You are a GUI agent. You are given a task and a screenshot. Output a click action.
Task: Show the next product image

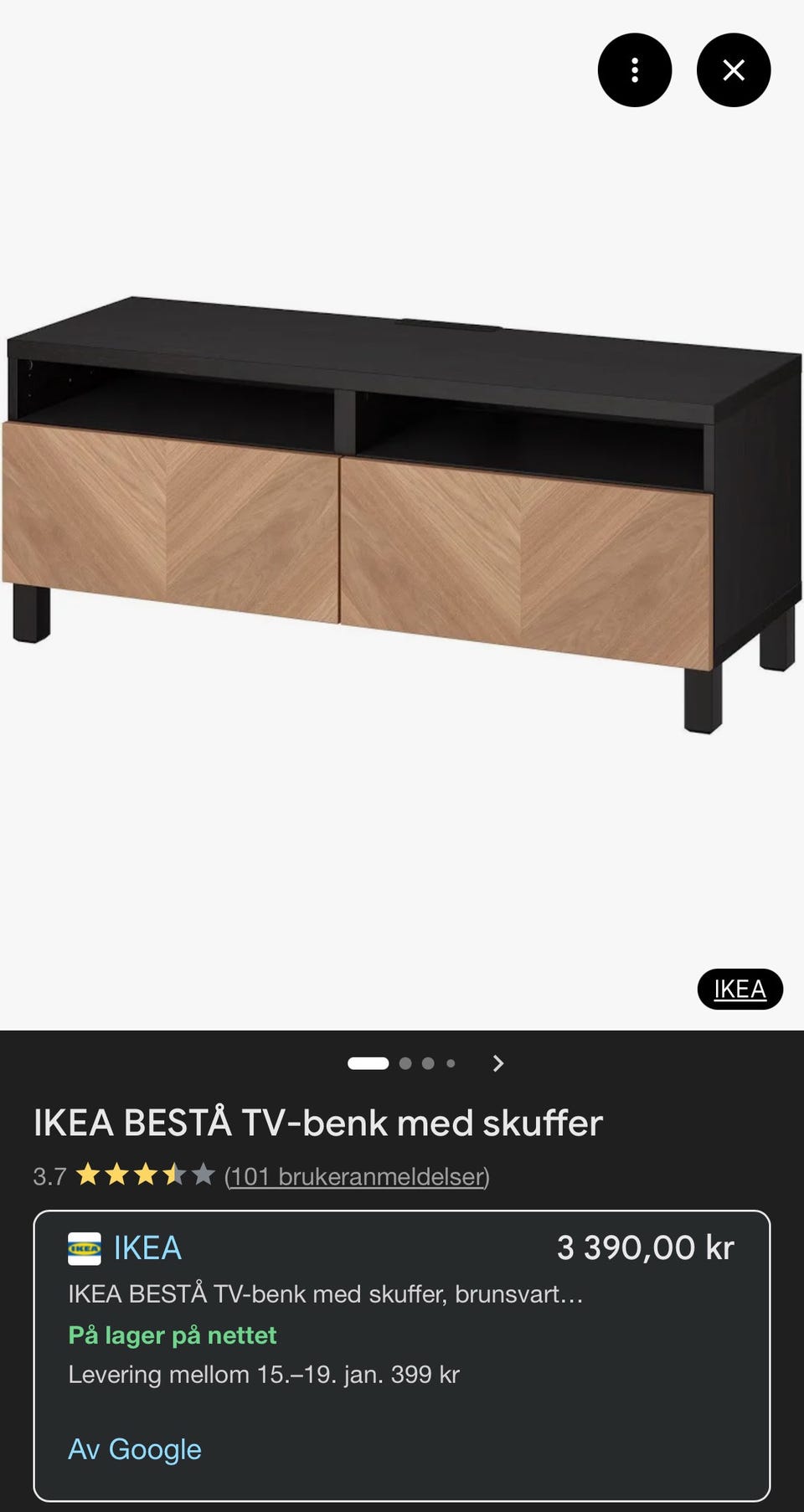click(498, 1063)
